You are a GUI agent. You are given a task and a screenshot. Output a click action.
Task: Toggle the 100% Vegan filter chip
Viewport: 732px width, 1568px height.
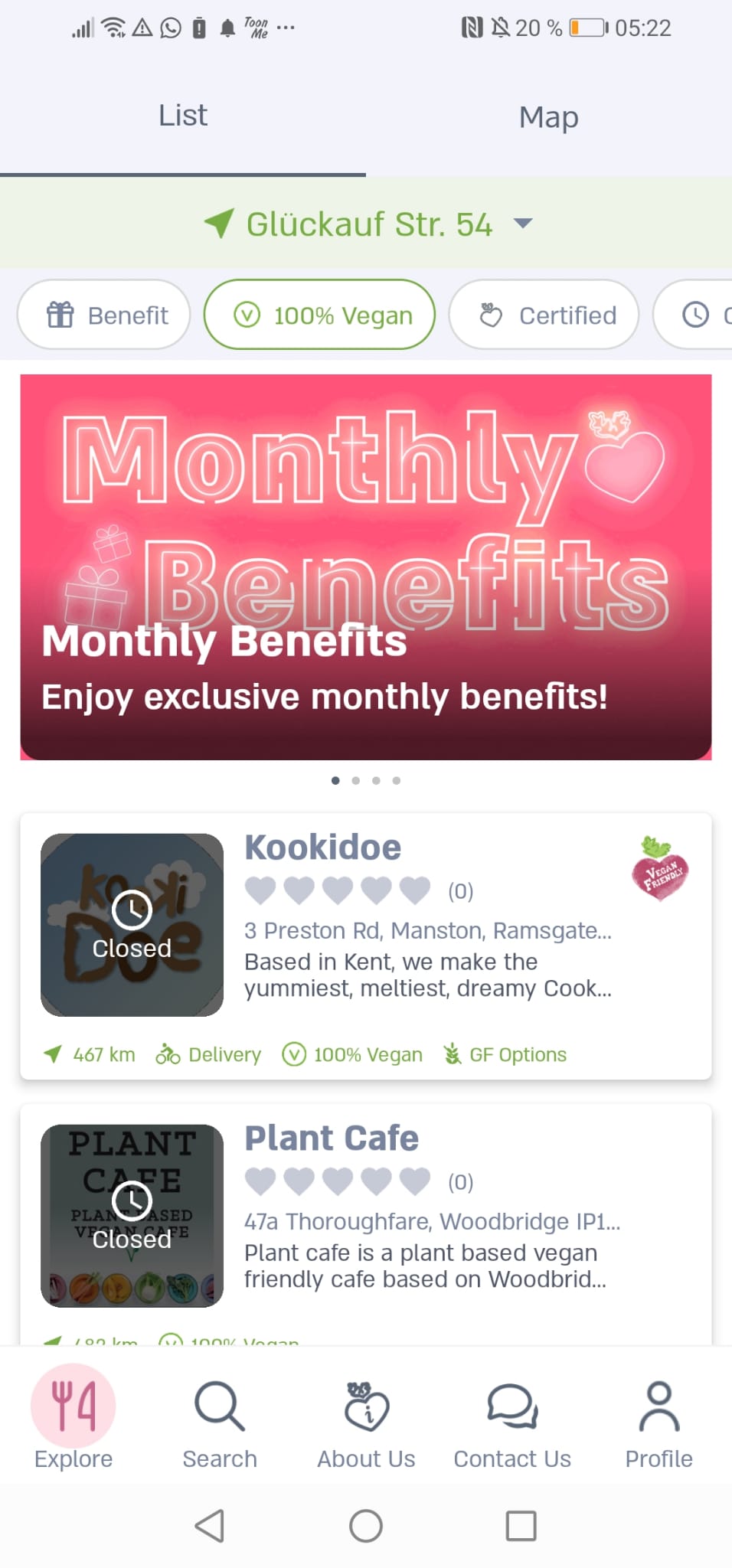tap(319, 315)
